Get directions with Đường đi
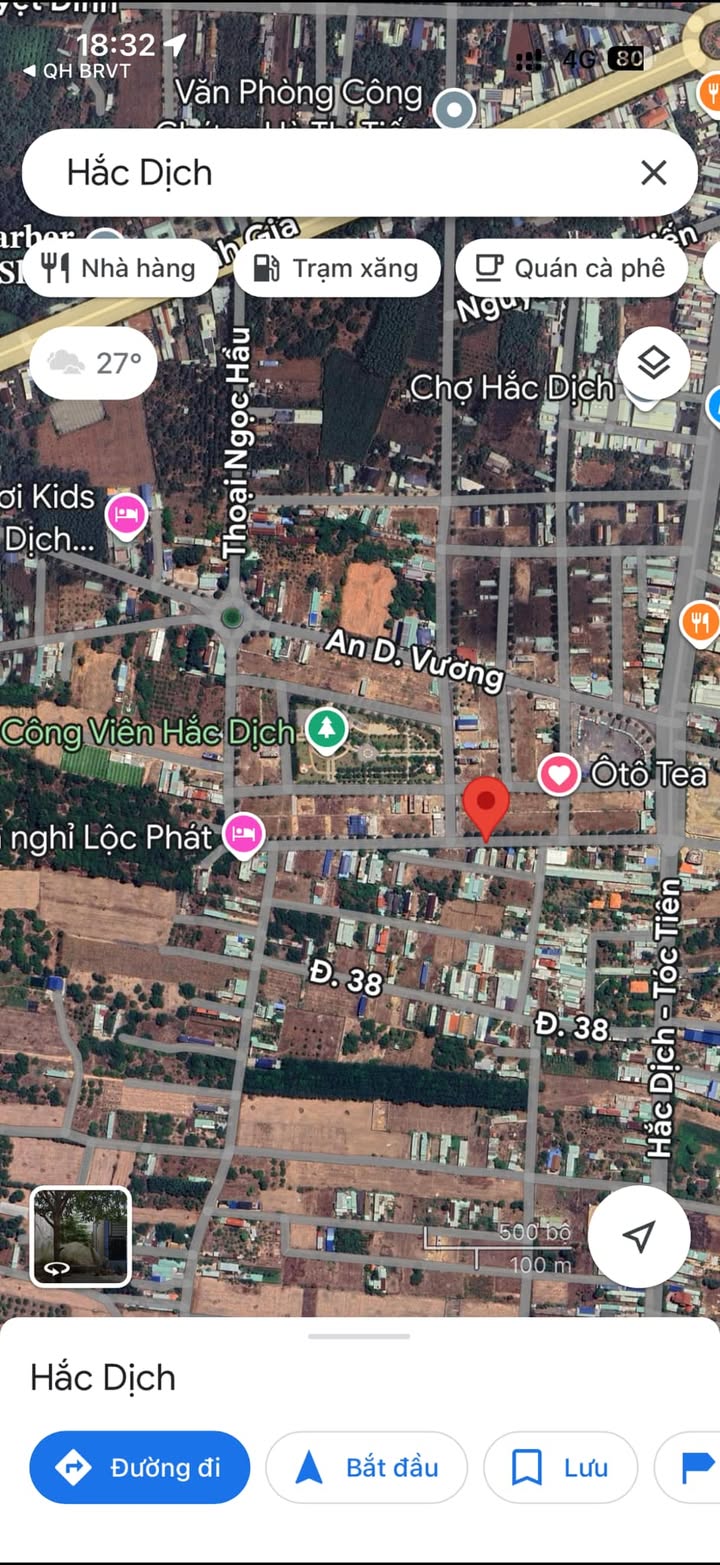 (x=140, y=1467)
